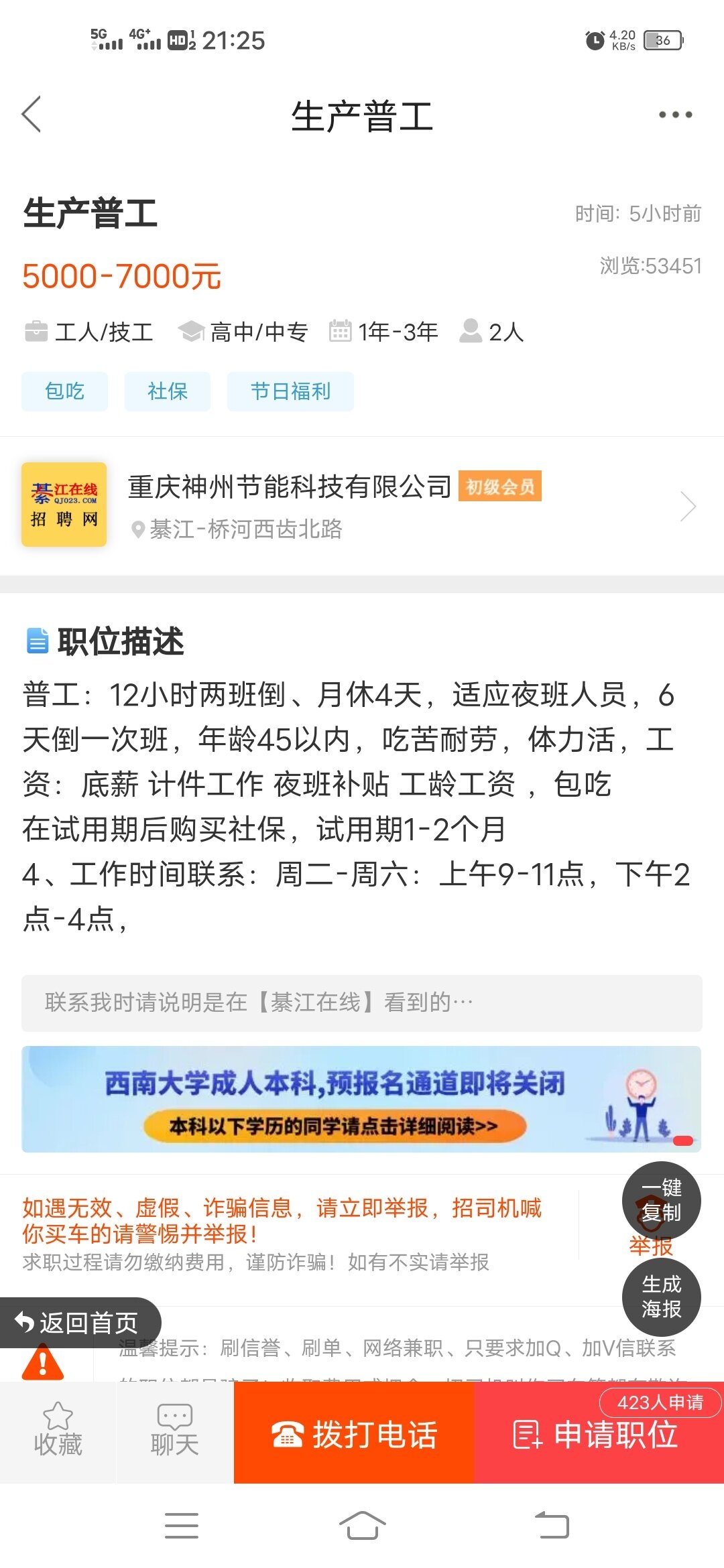The image size is (724, 1568).
Task: Tap the 一键复制 floating button
Action: pos(661,1199)
